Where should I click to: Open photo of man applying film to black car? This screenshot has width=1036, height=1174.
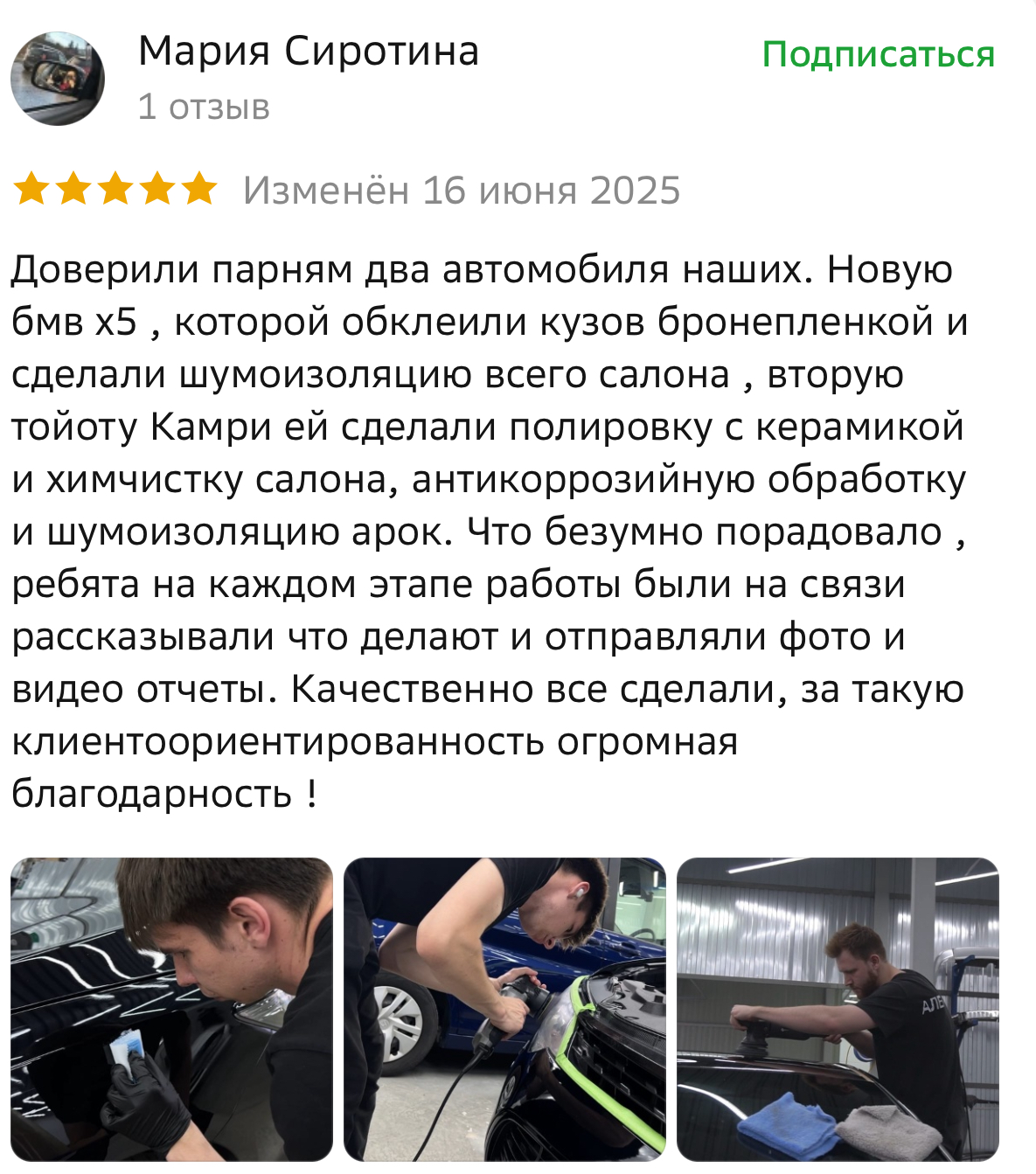coord(171,1009)
